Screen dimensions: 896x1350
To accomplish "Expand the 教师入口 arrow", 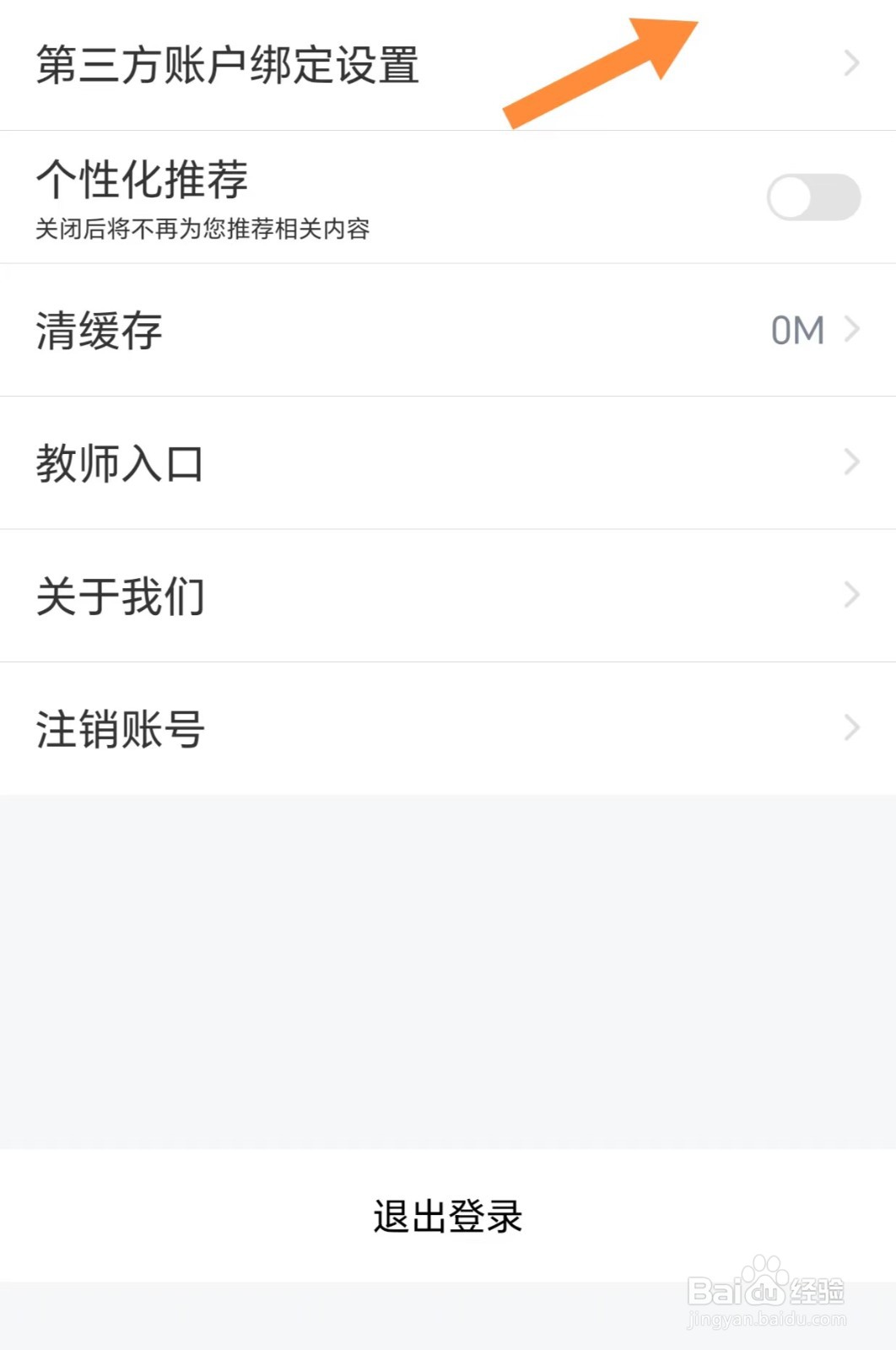I will [x=850, y=462].
